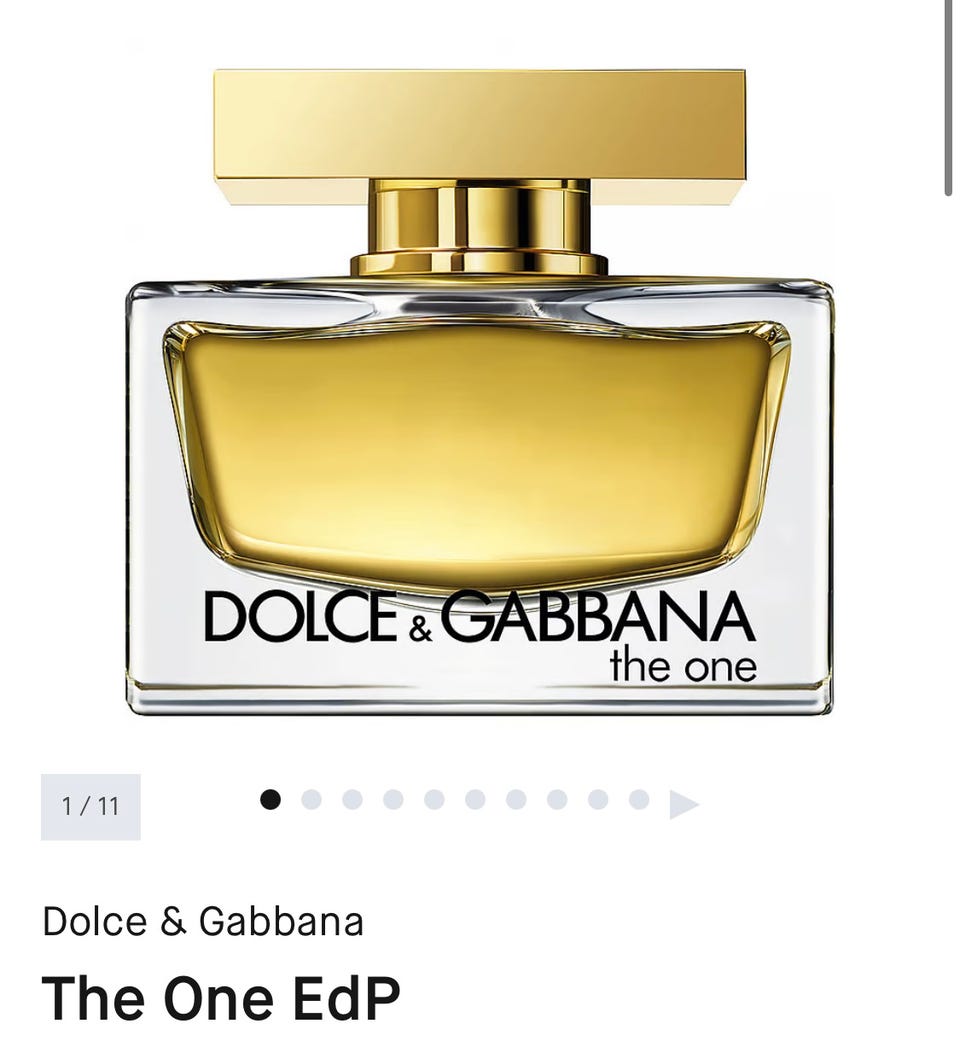Select the last dot in the image carousel
This screenshot has width=960, height=1047.
(x=639, y=800)
